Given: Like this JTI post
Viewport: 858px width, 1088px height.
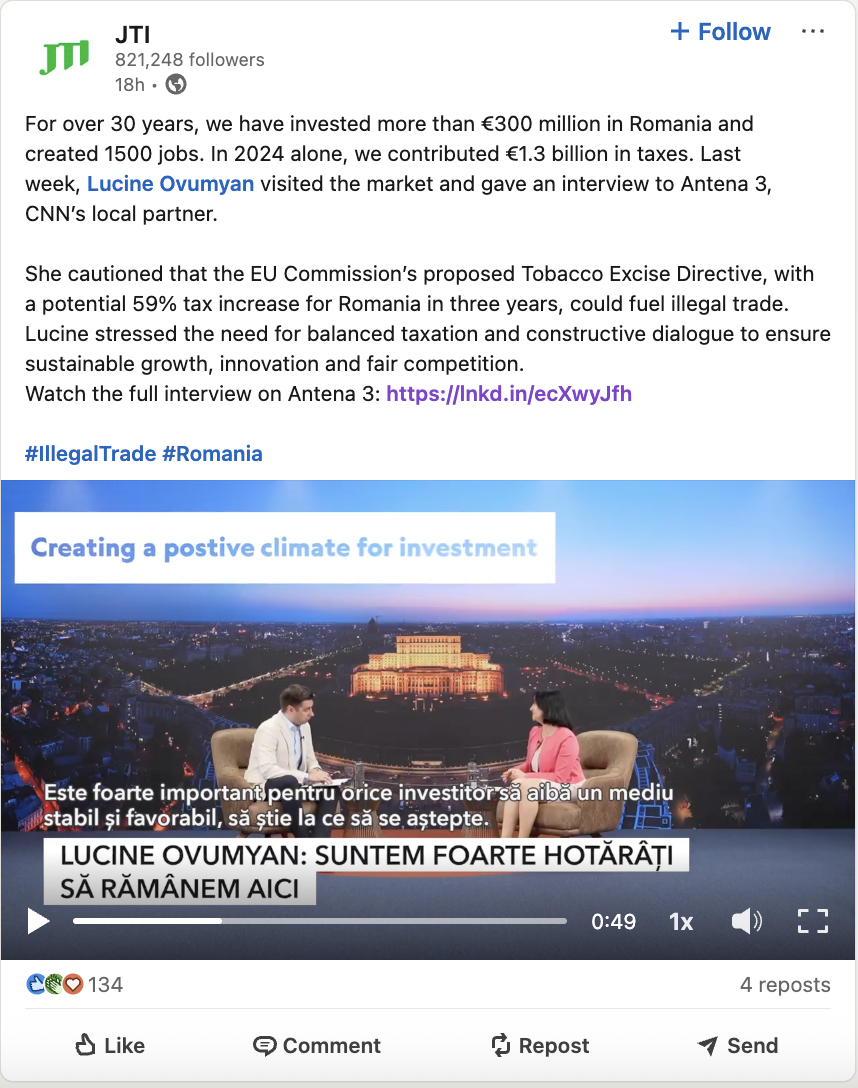Looking at the screenshot, I should (x=110, y=1046).
